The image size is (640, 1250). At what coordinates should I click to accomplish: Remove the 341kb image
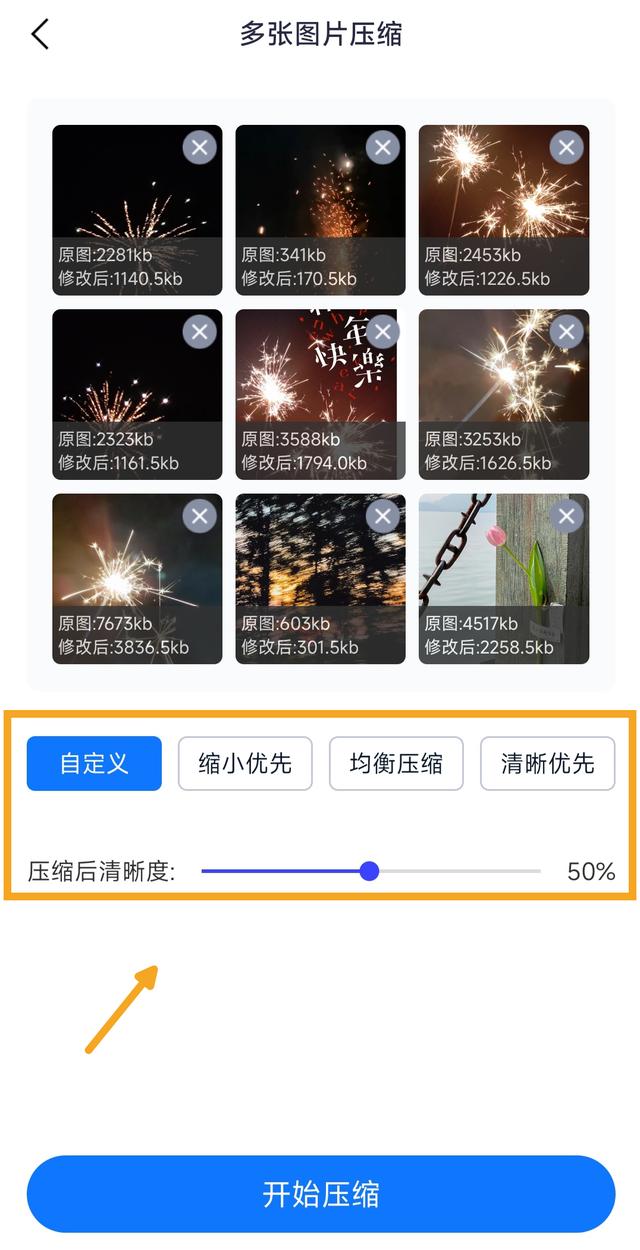(x=382, y=148)
